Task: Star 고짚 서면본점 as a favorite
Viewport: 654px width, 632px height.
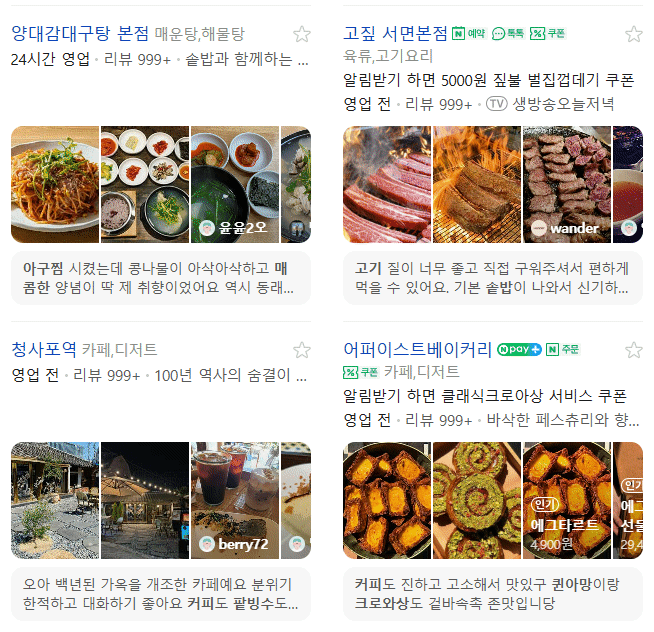Action: click(633, 35)
